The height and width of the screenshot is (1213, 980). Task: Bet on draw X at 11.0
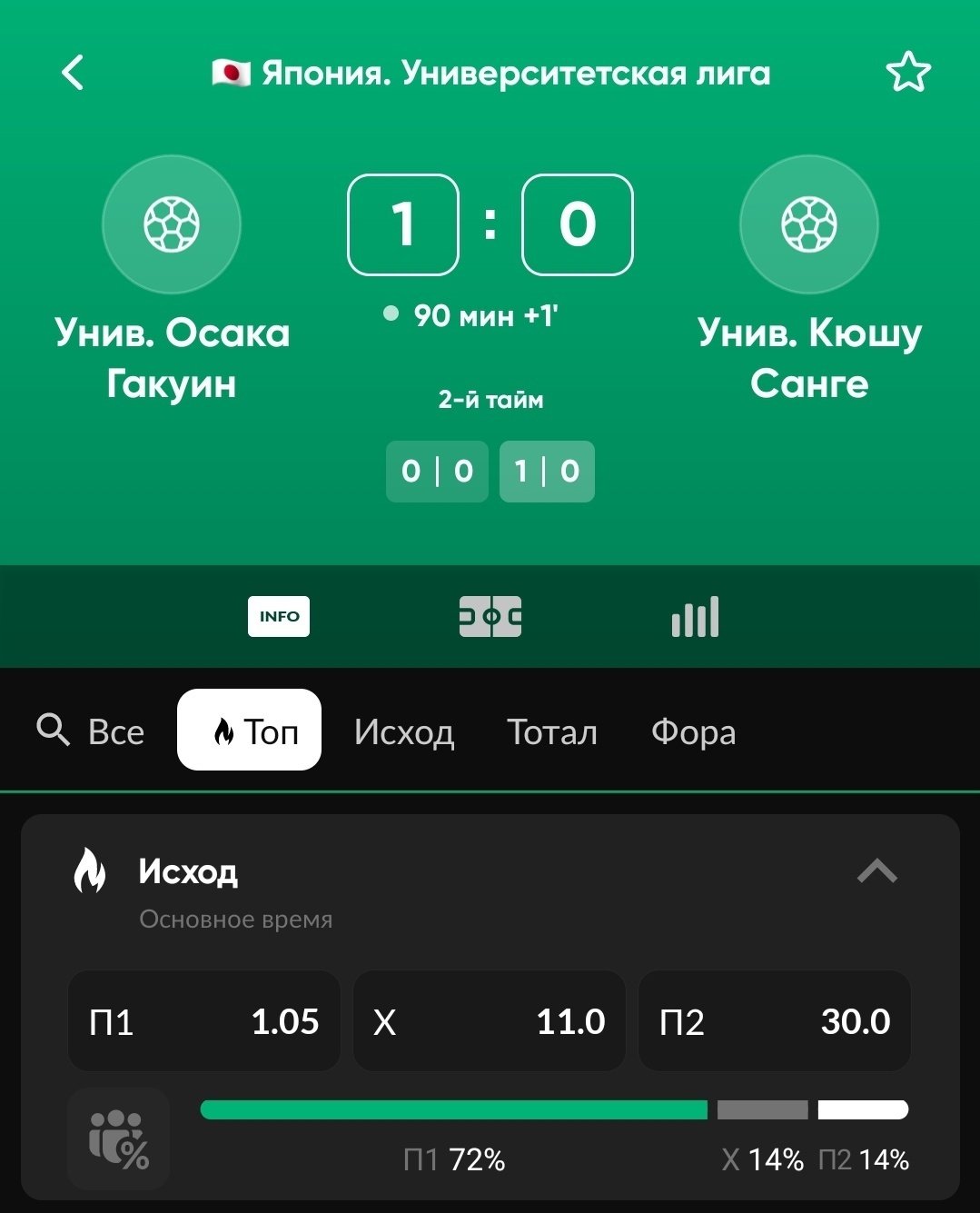point(490,1021)
